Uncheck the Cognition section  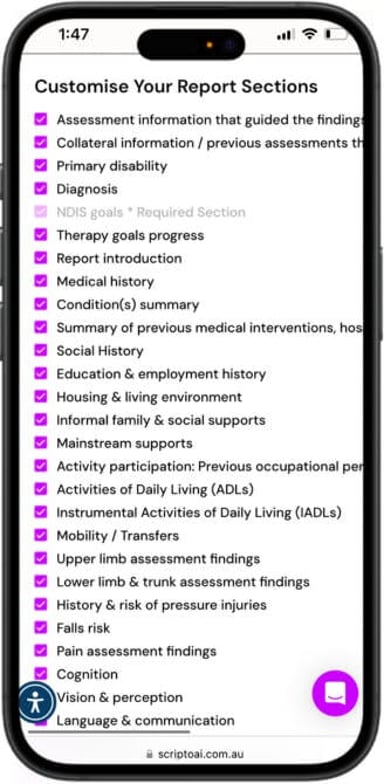coord(40,674)
